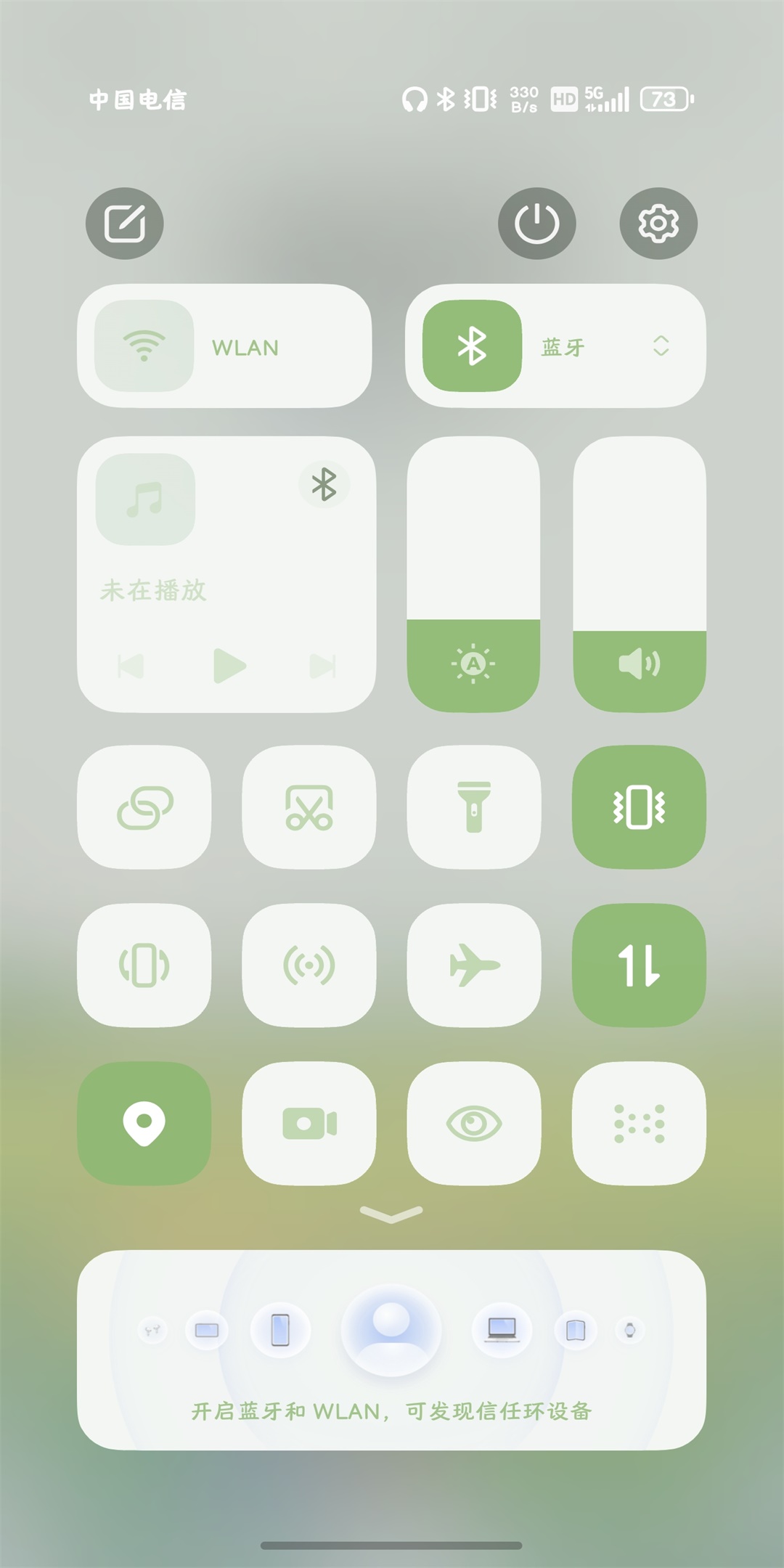Play music in the media card
The image size is (784, 1568).
(x=229, y=666)
